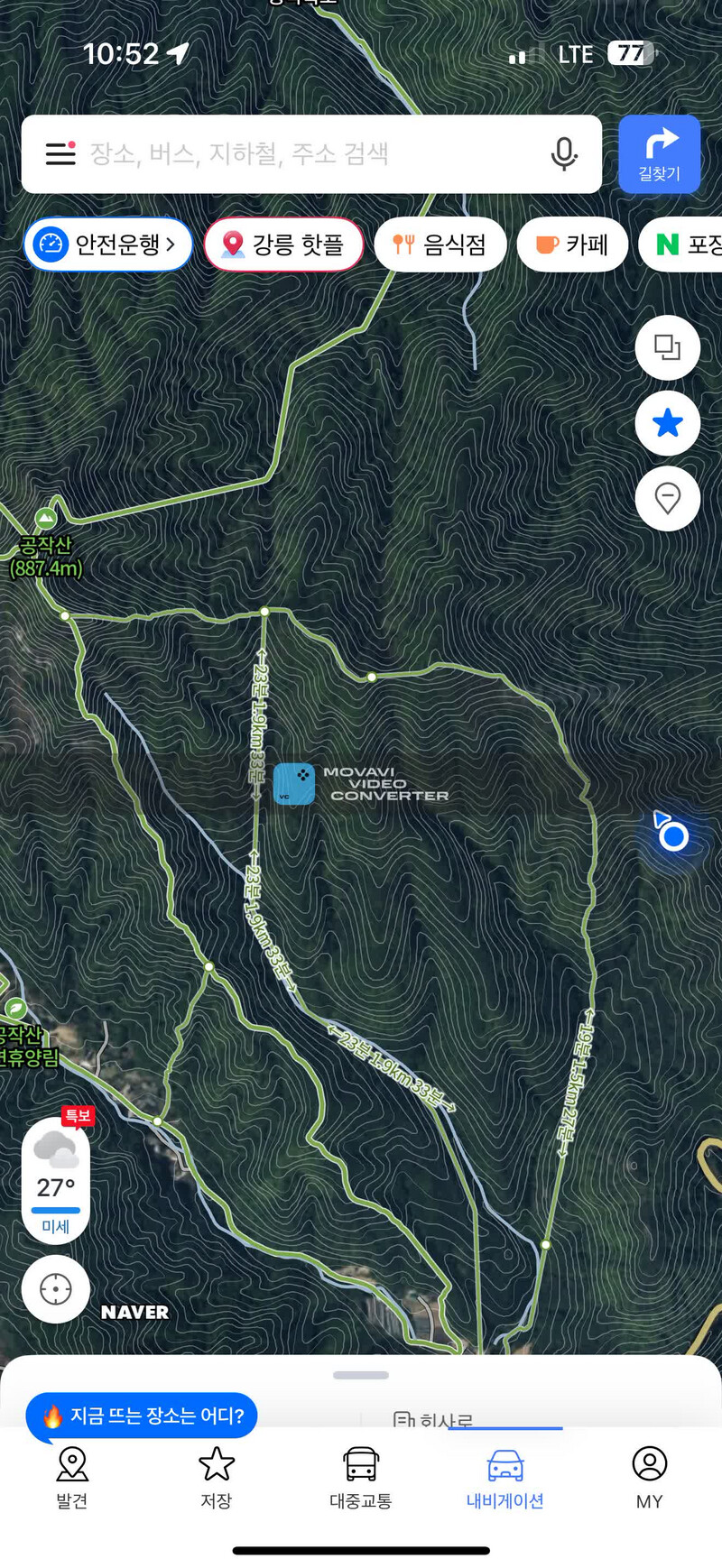722x1568 pixels.
Task: Switch to the 발견 tab
Action: pyautogui.click(x=72, y=1478)
